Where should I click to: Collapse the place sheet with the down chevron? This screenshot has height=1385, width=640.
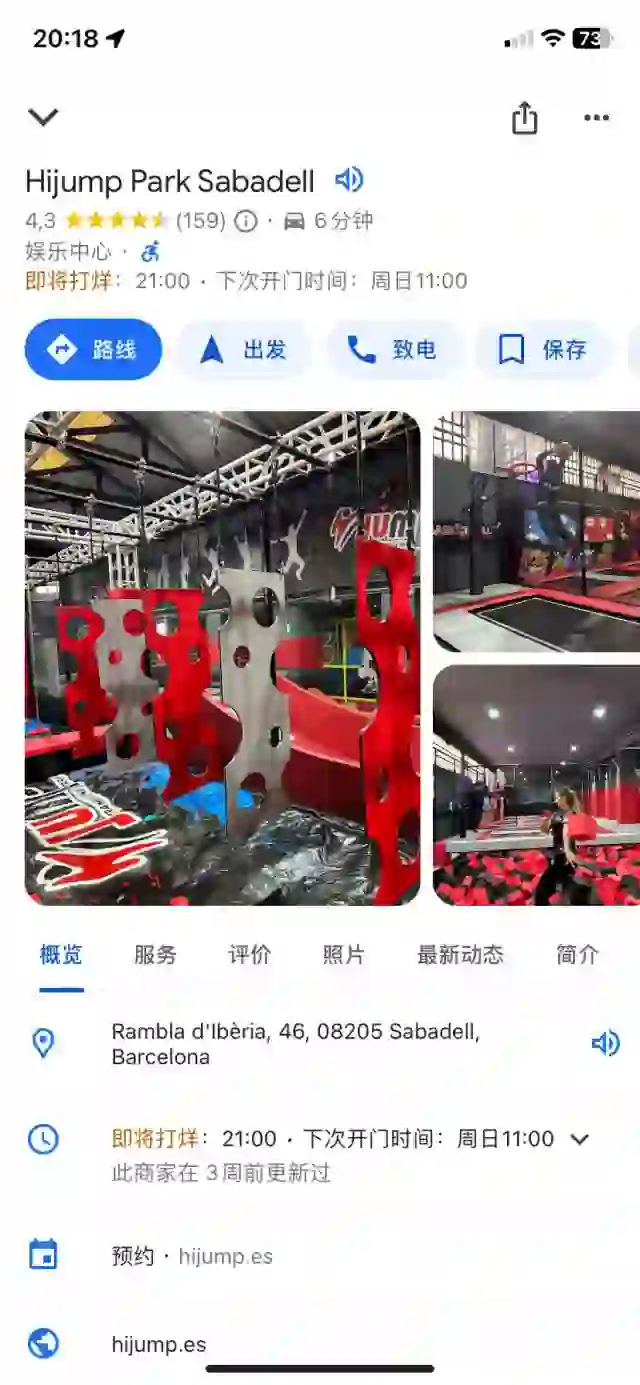(x=43, y=117)
